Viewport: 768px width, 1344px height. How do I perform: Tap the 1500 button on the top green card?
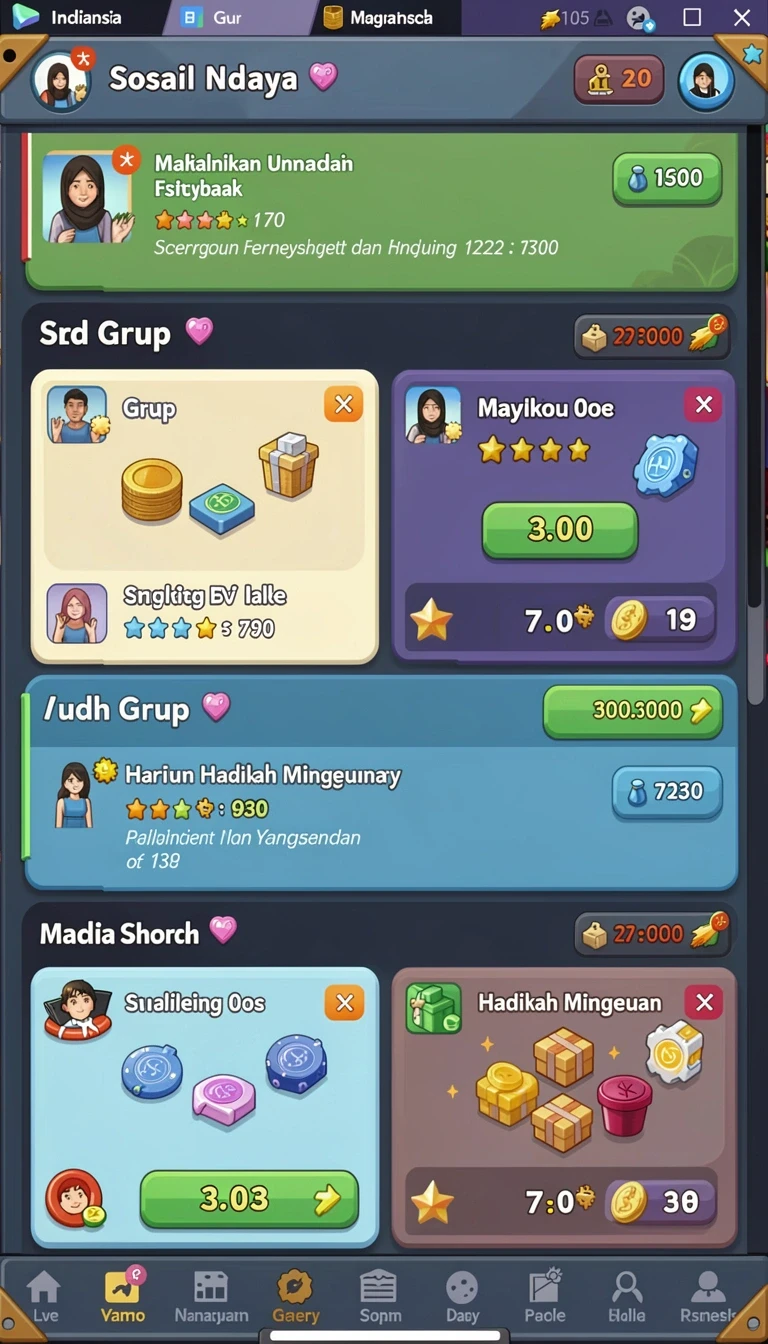(667, 178)
